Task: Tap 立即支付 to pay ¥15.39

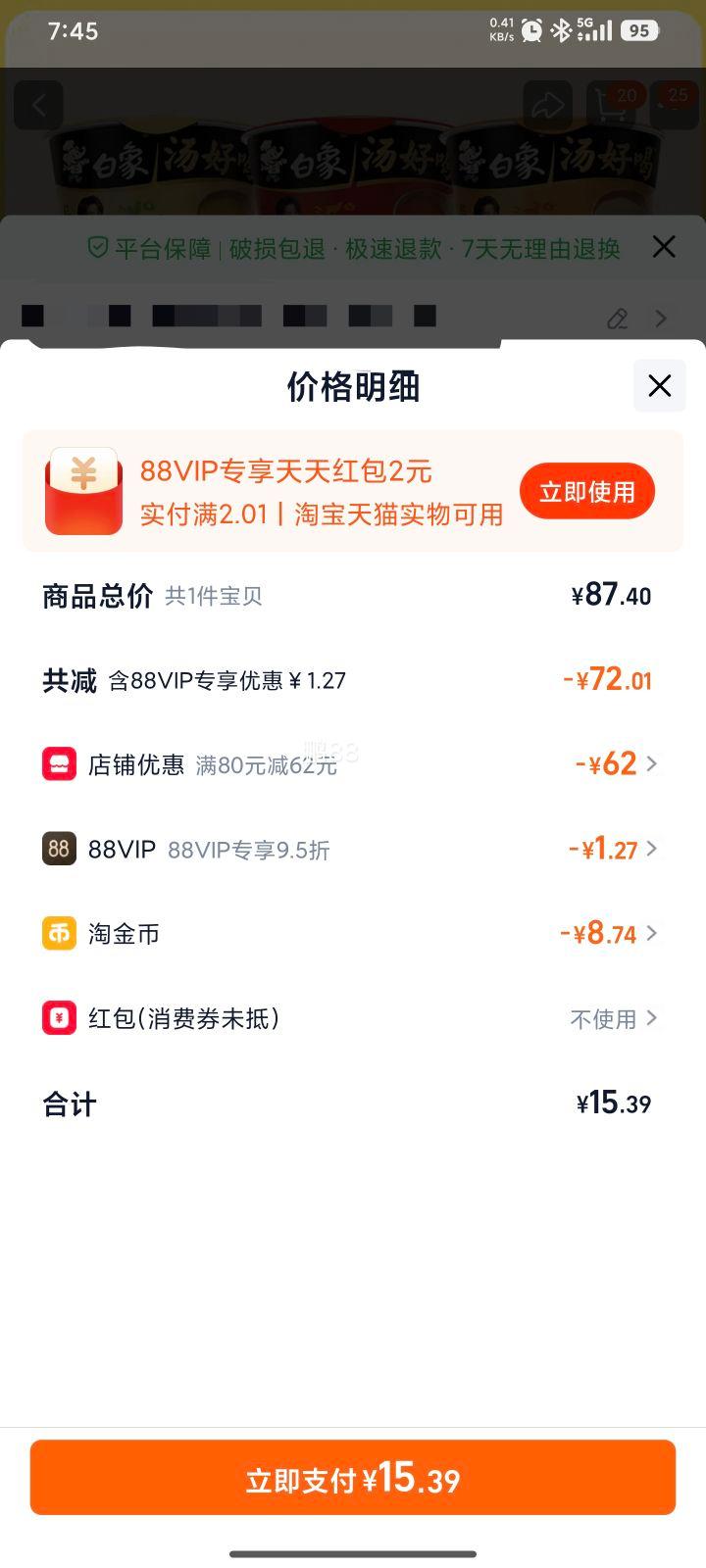Action: coord(353,1480)
